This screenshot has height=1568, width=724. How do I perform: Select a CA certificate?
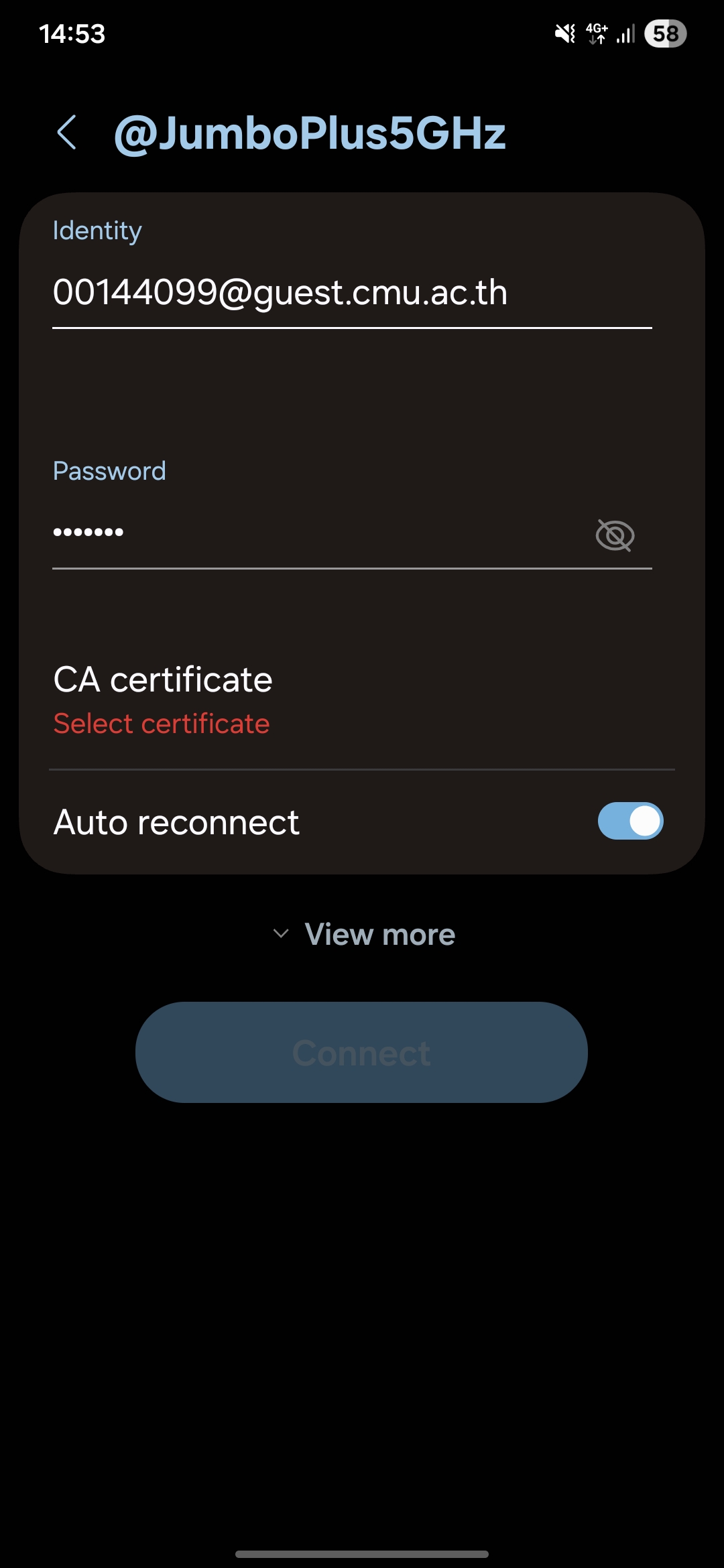(162, 724)
